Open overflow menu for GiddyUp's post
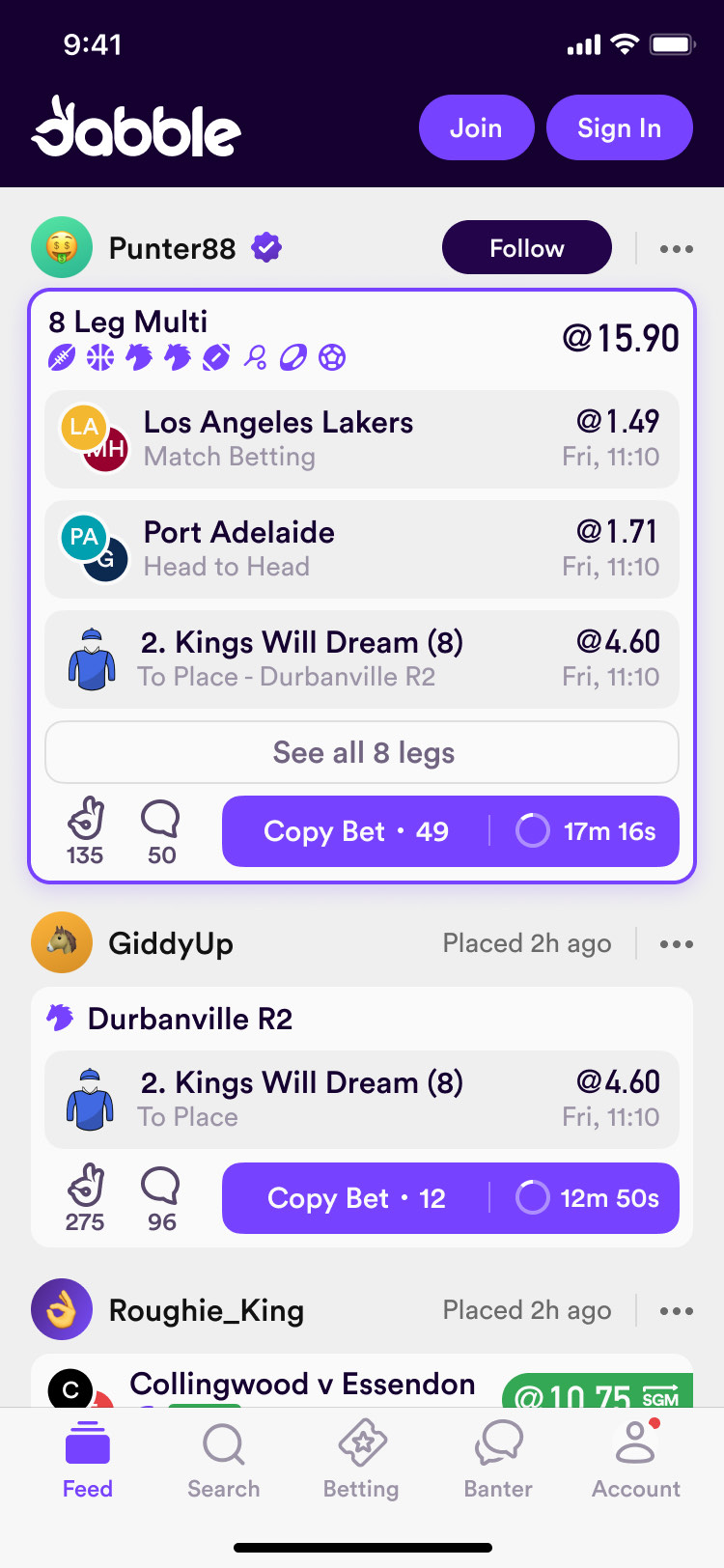 point(676,944)
